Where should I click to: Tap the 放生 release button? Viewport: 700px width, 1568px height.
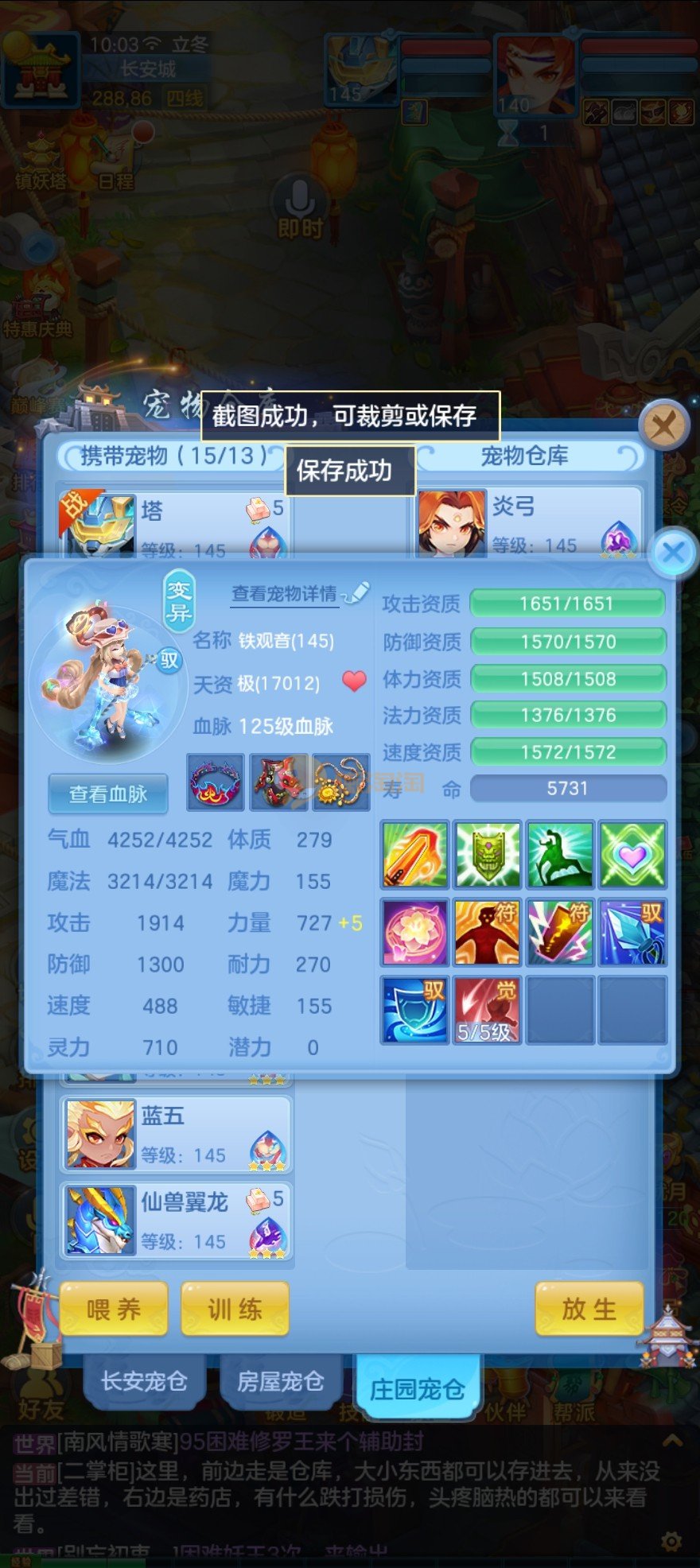coord(589,1309)
